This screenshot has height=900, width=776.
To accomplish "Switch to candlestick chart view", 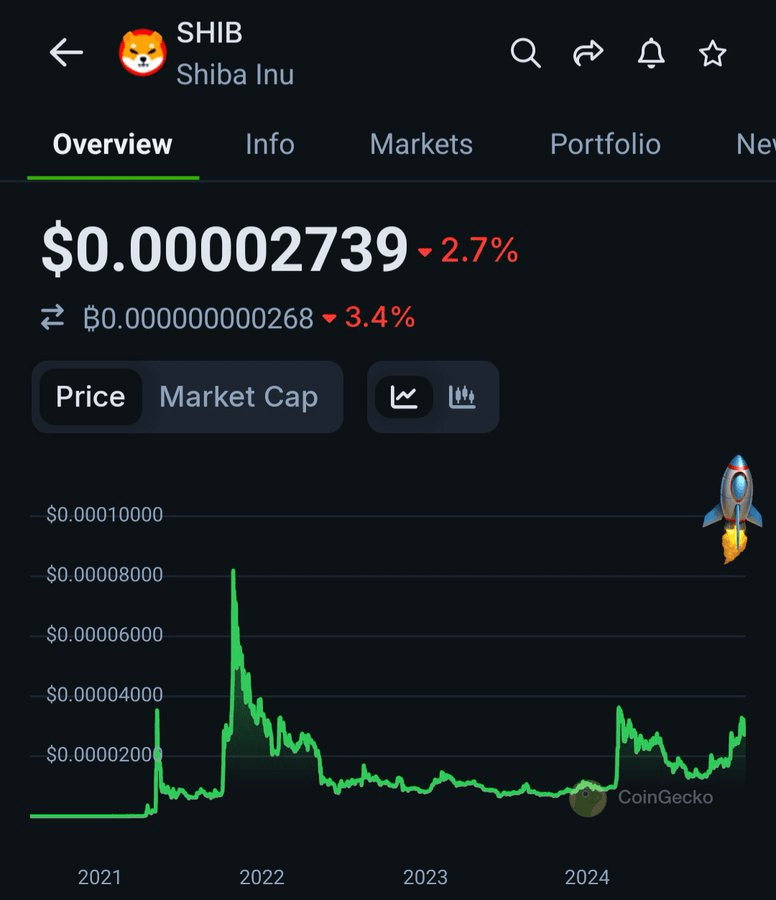I will click(461, 397).
